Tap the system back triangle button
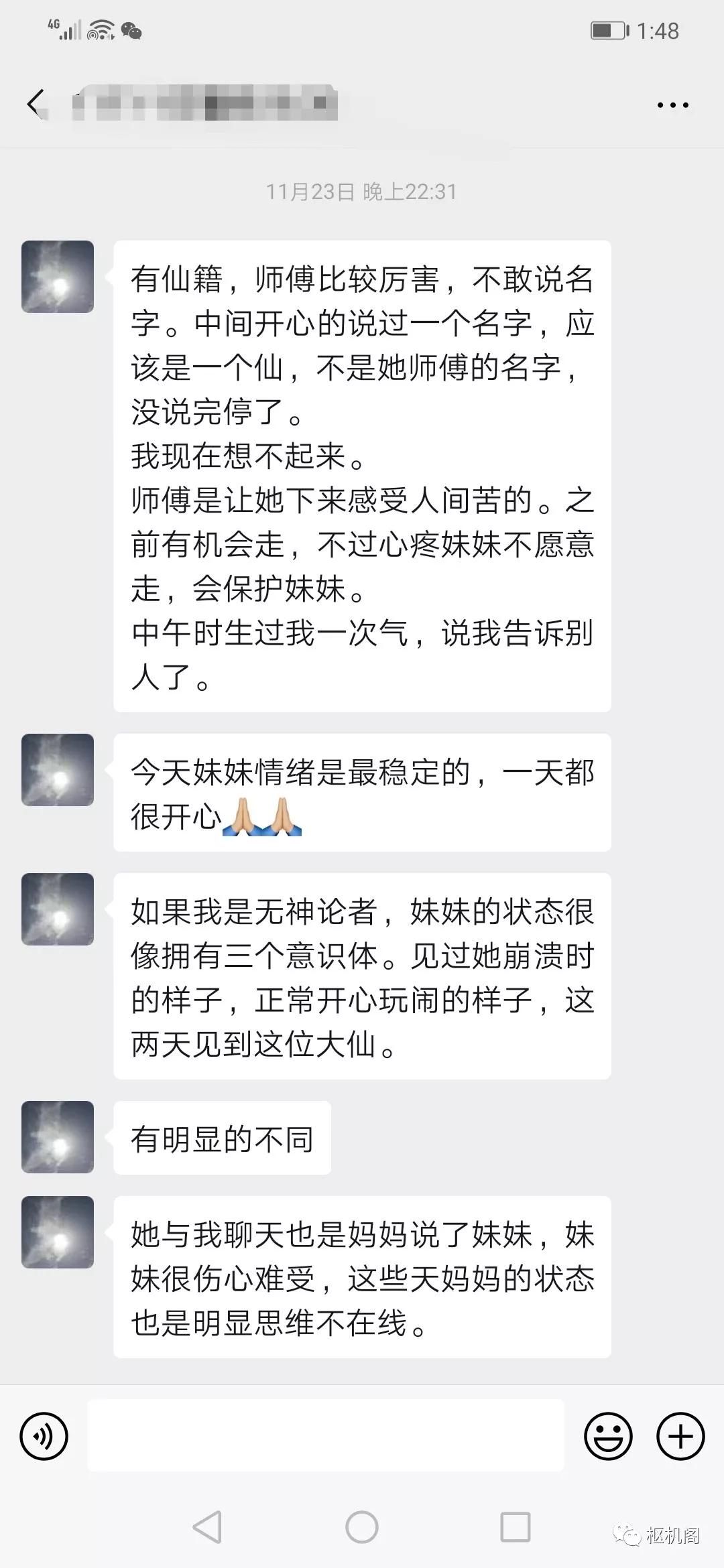This screenshot has width=724, height=1568. tap(207, 1528)
